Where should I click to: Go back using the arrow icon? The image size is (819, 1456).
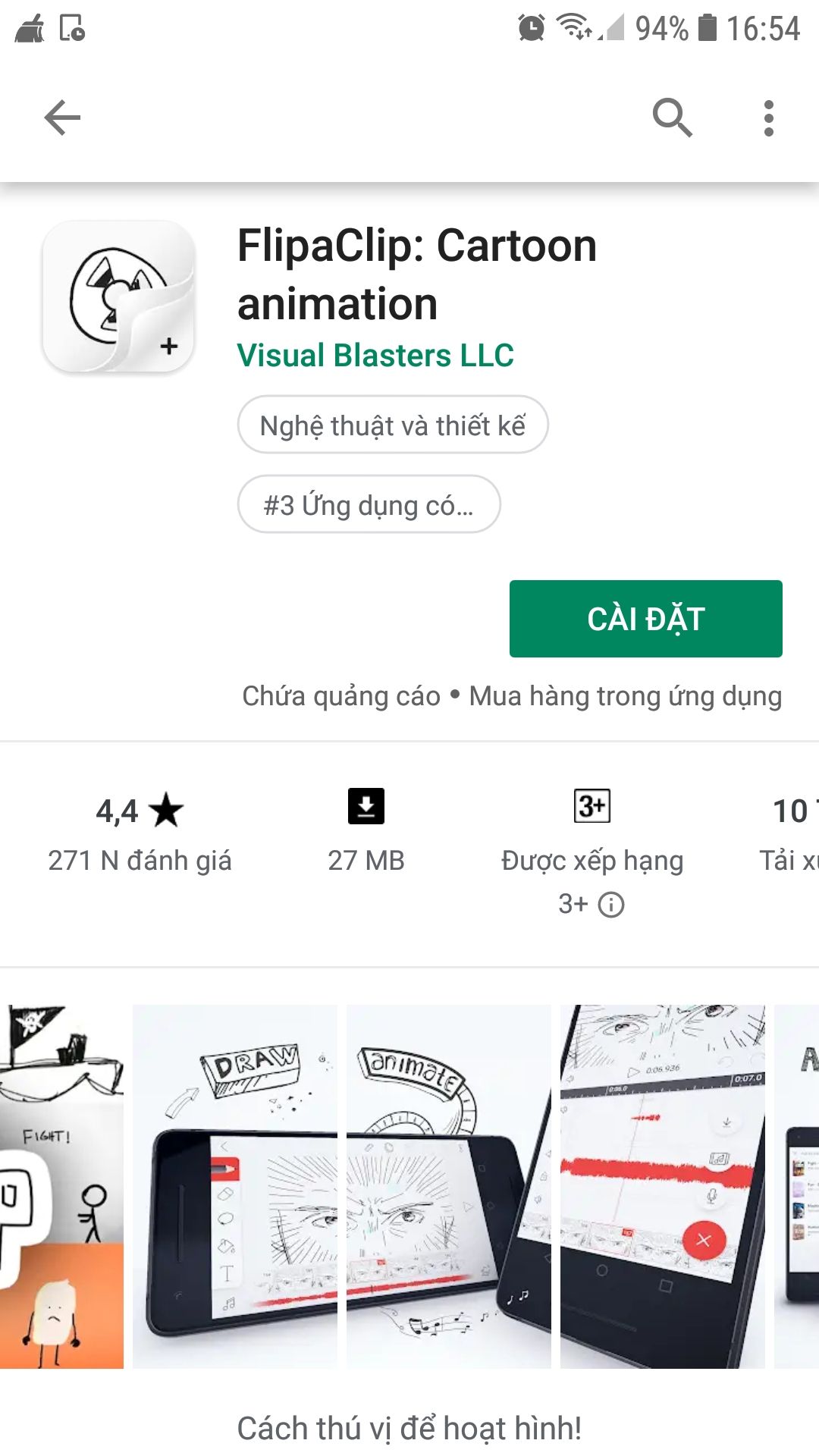tap(62, 118)
